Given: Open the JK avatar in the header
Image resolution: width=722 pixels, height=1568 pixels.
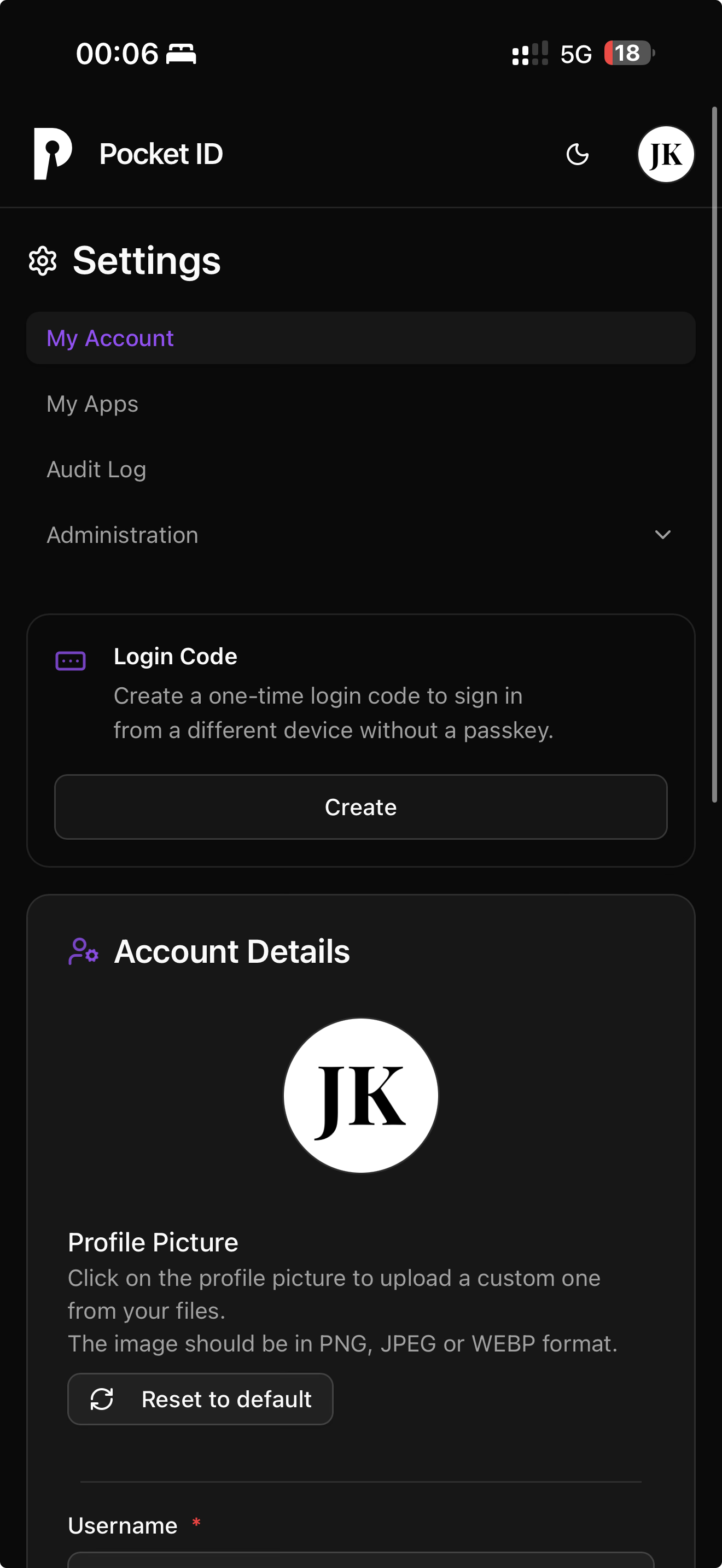Looking at the screenshot, I should [665, 155].
